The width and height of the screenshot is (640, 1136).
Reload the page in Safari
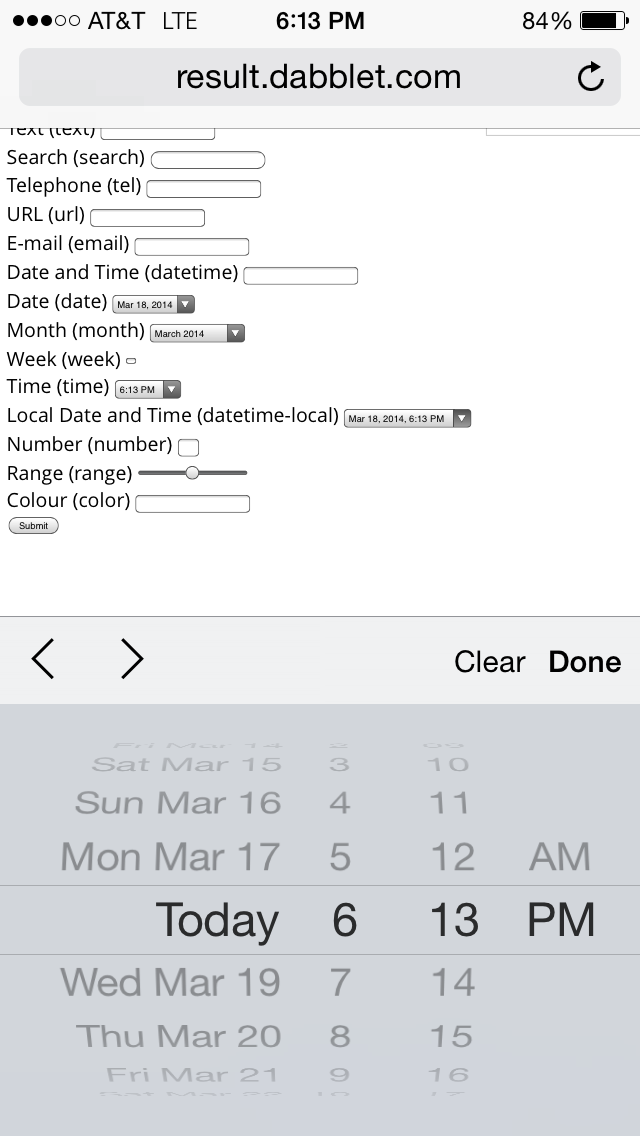tap(591, 77)
